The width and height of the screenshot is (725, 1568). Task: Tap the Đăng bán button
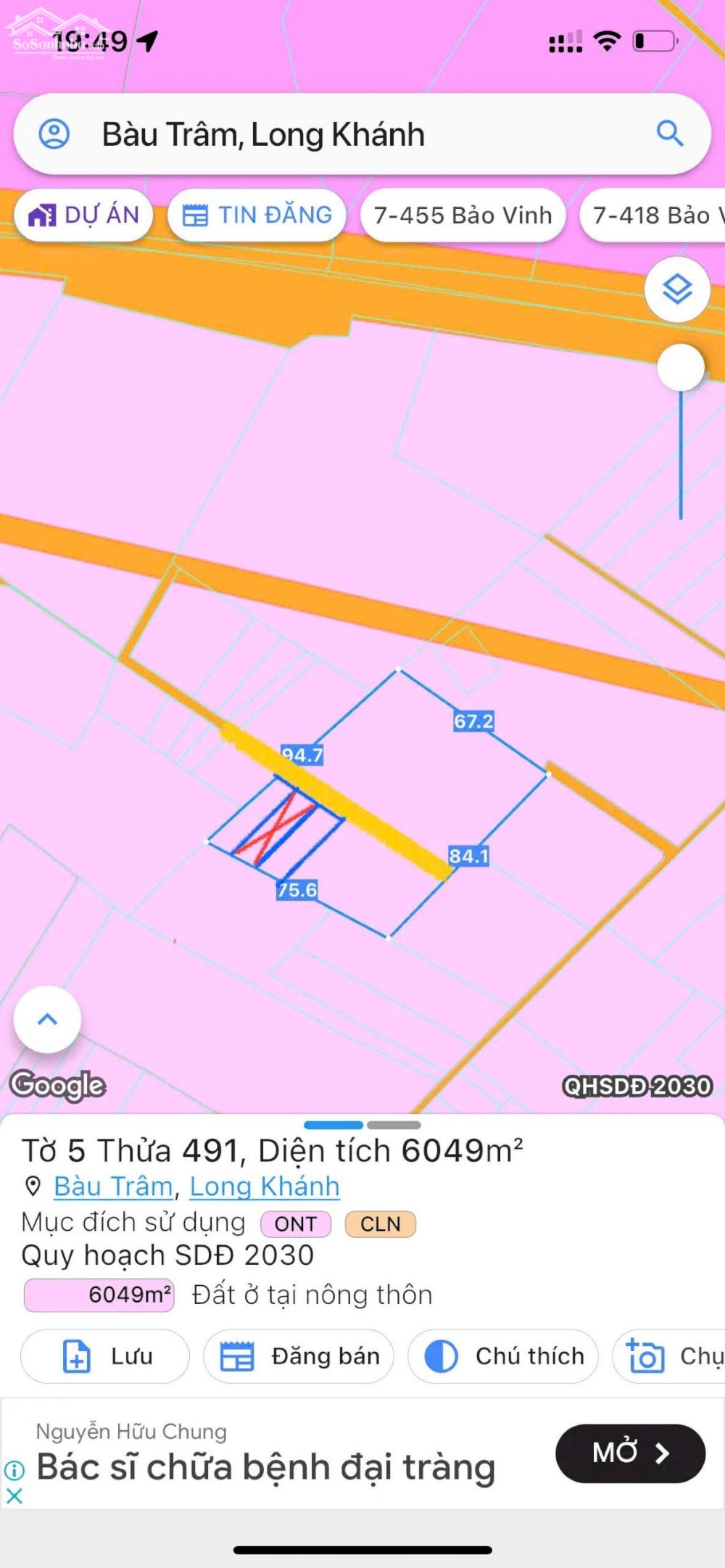pos(299,1356)
